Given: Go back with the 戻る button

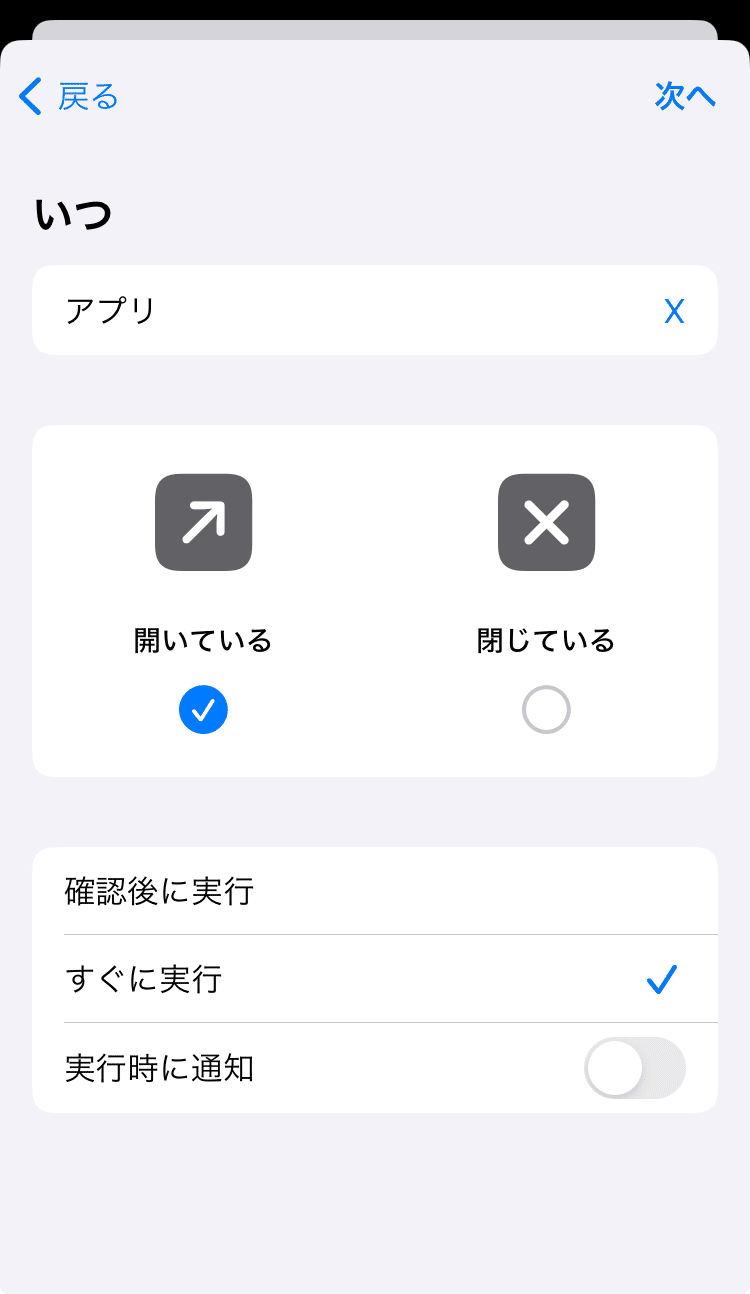Looking at the screenshot, I should click(x=69, y=97).
